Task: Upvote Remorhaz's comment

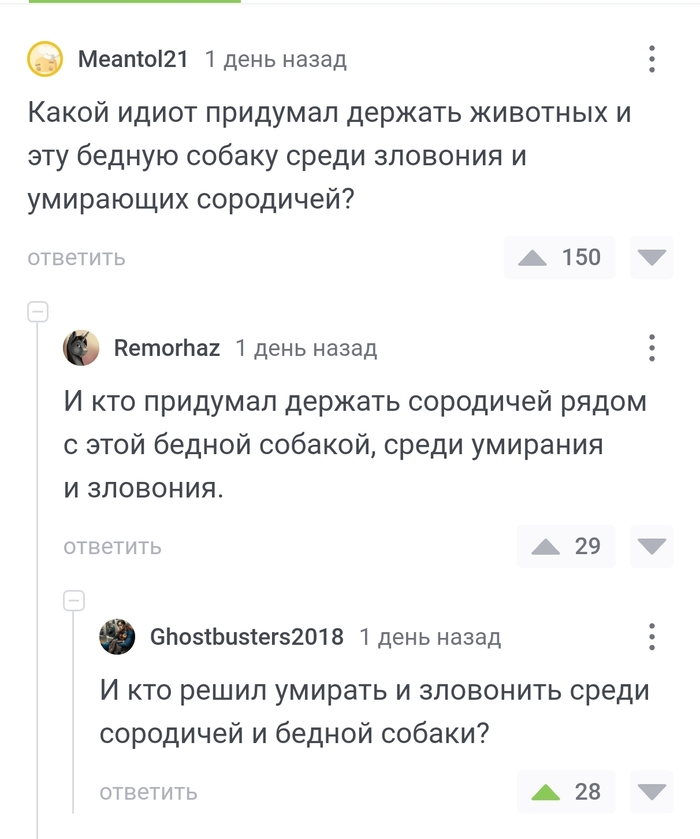Action: coord(546,546)
